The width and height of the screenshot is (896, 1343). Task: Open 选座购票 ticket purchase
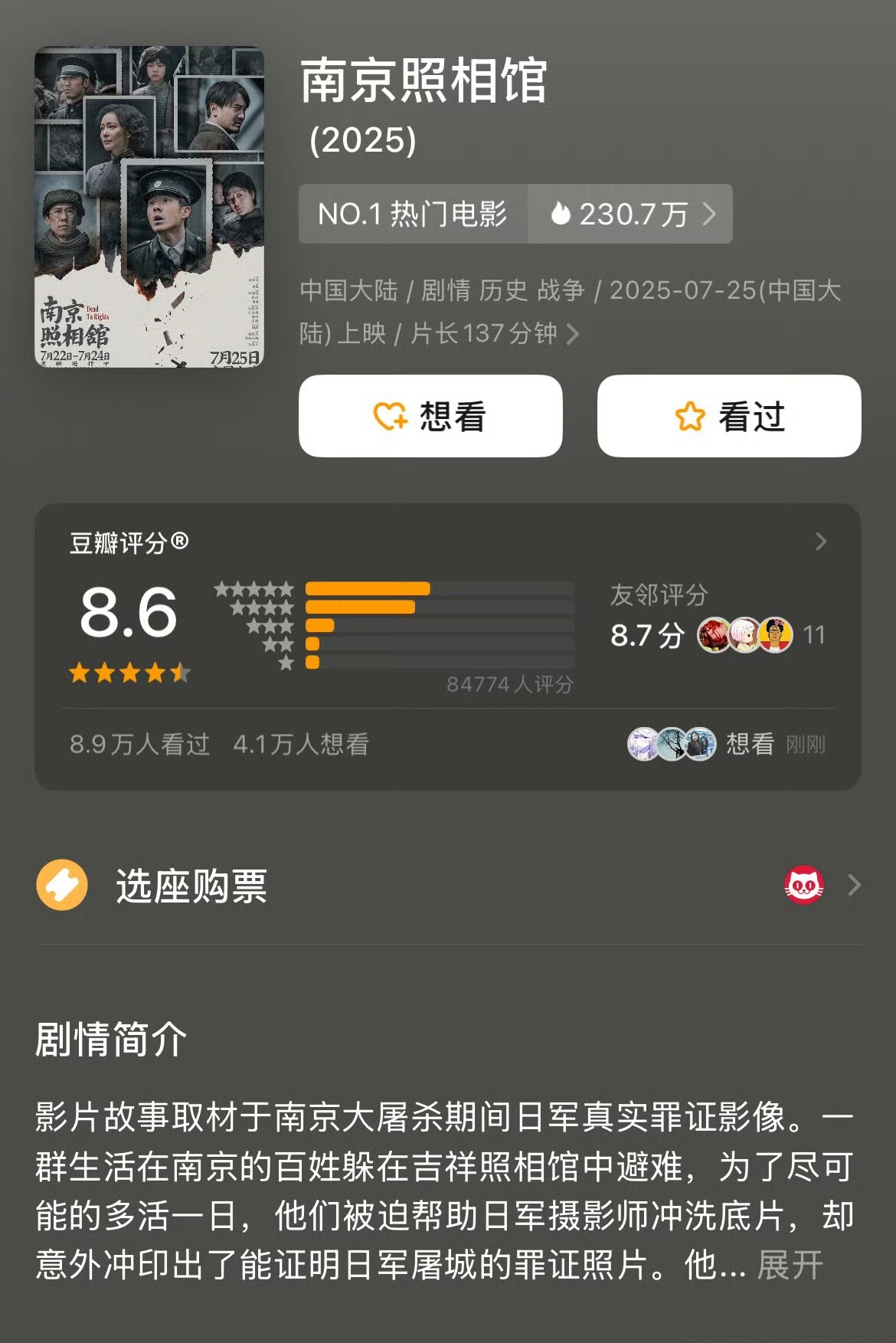click(448, 886)
